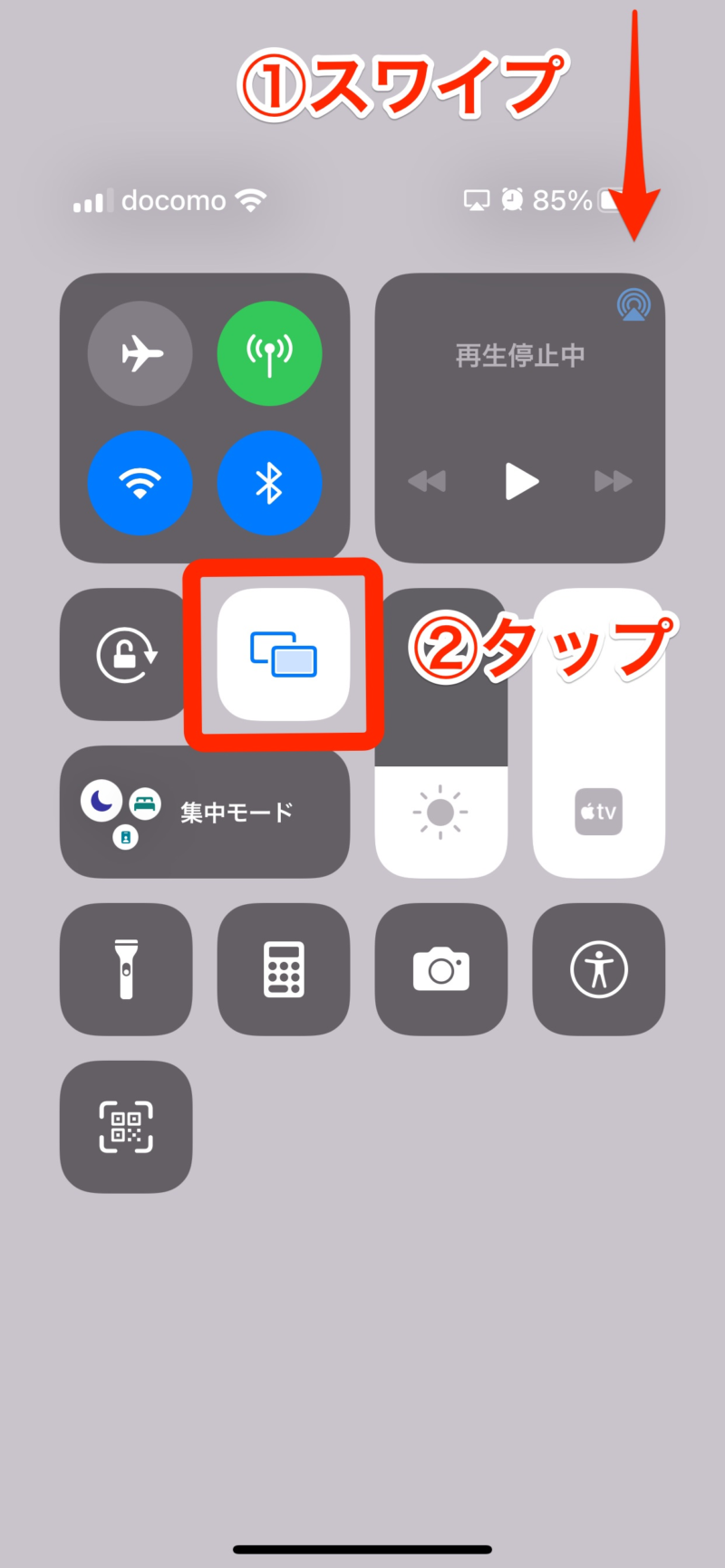Turn off cellular data
Image resolution: width=725 pixels, height=1568 pixels.
coord(269,353)
